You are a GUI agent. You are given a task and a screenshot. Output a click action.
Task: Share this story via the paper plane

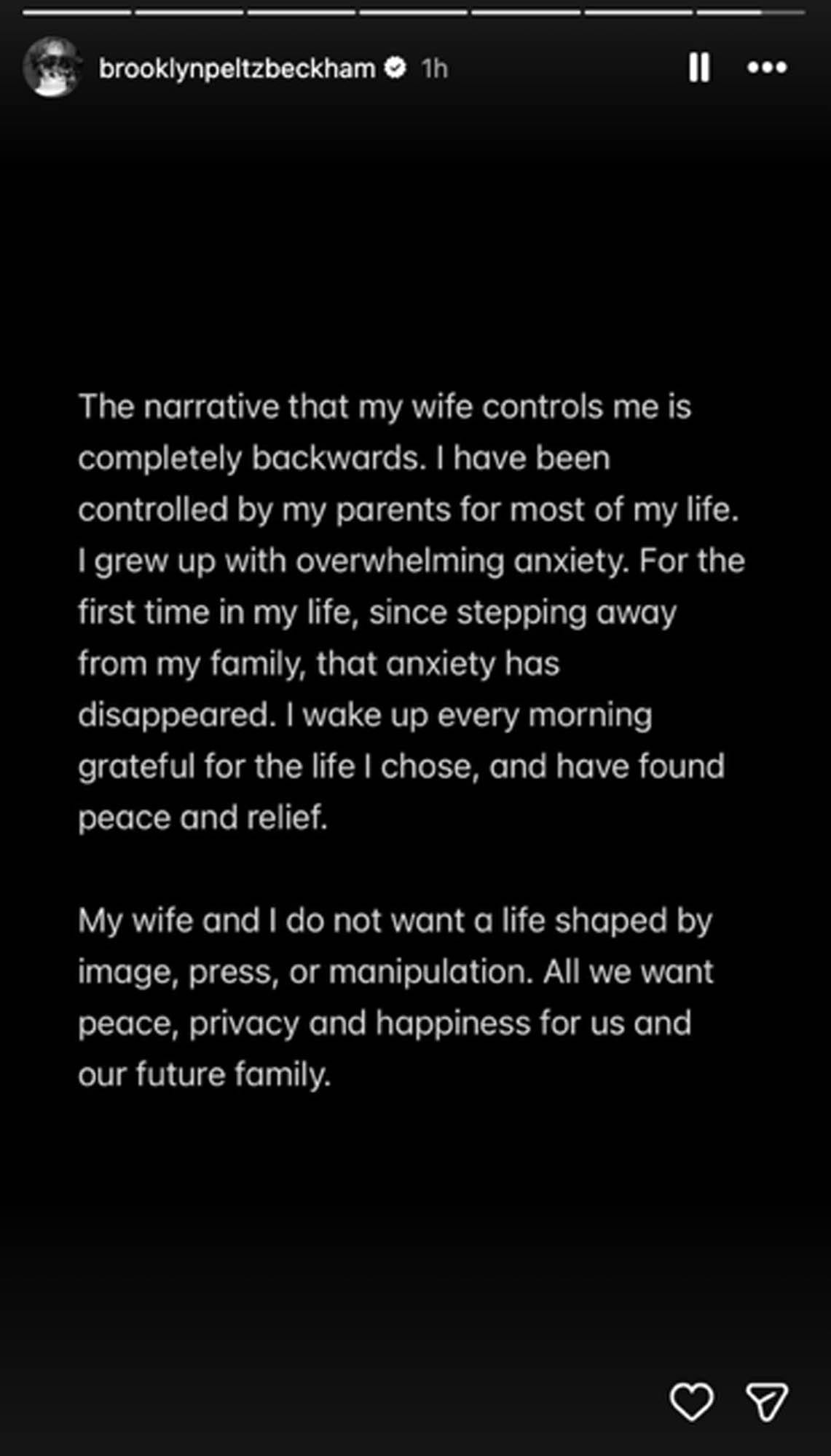point(767,1401)
